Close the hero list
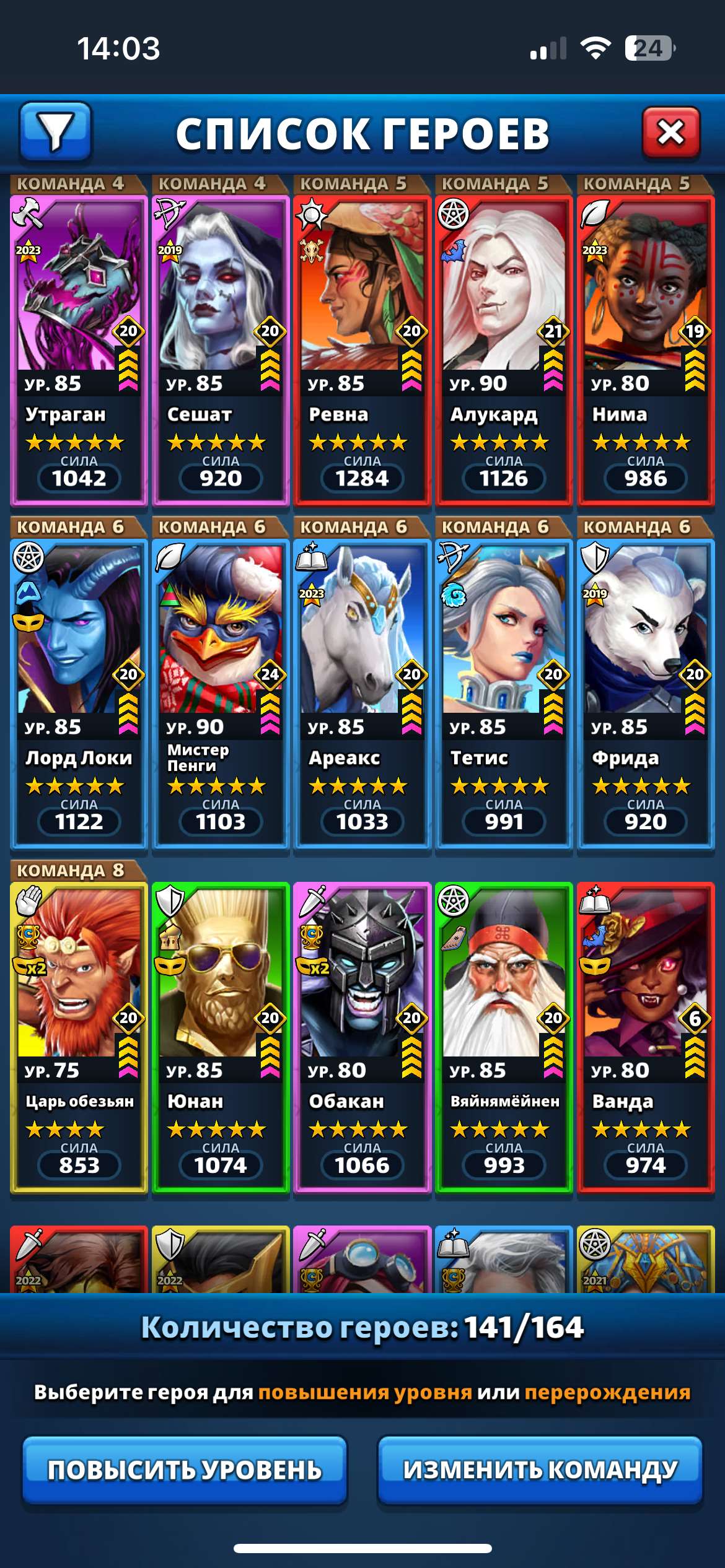Screen dimensions: 725x1568 pos(671,132)
